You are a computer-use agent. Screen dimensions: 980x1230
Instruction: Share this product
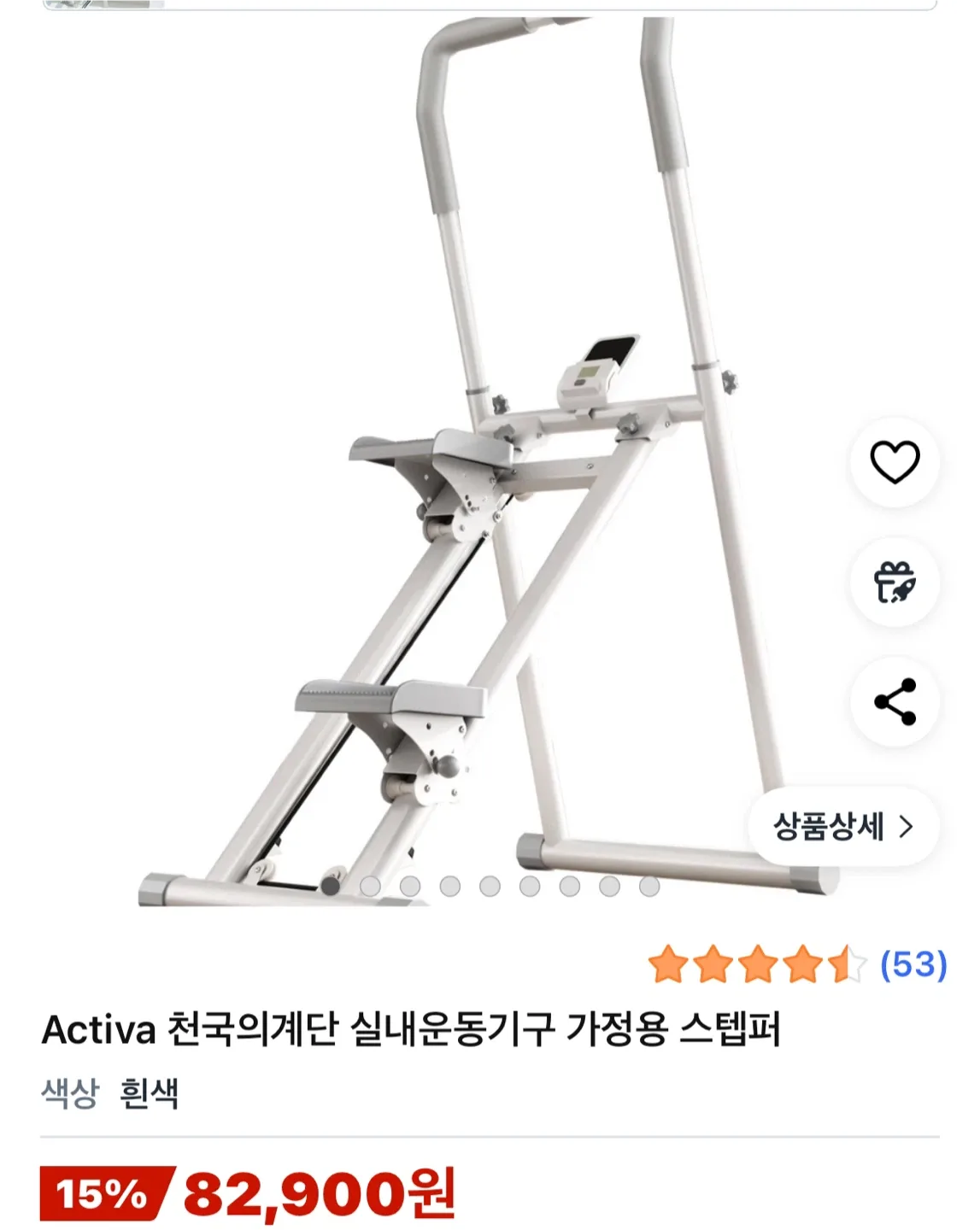click(x=895, y=702)
